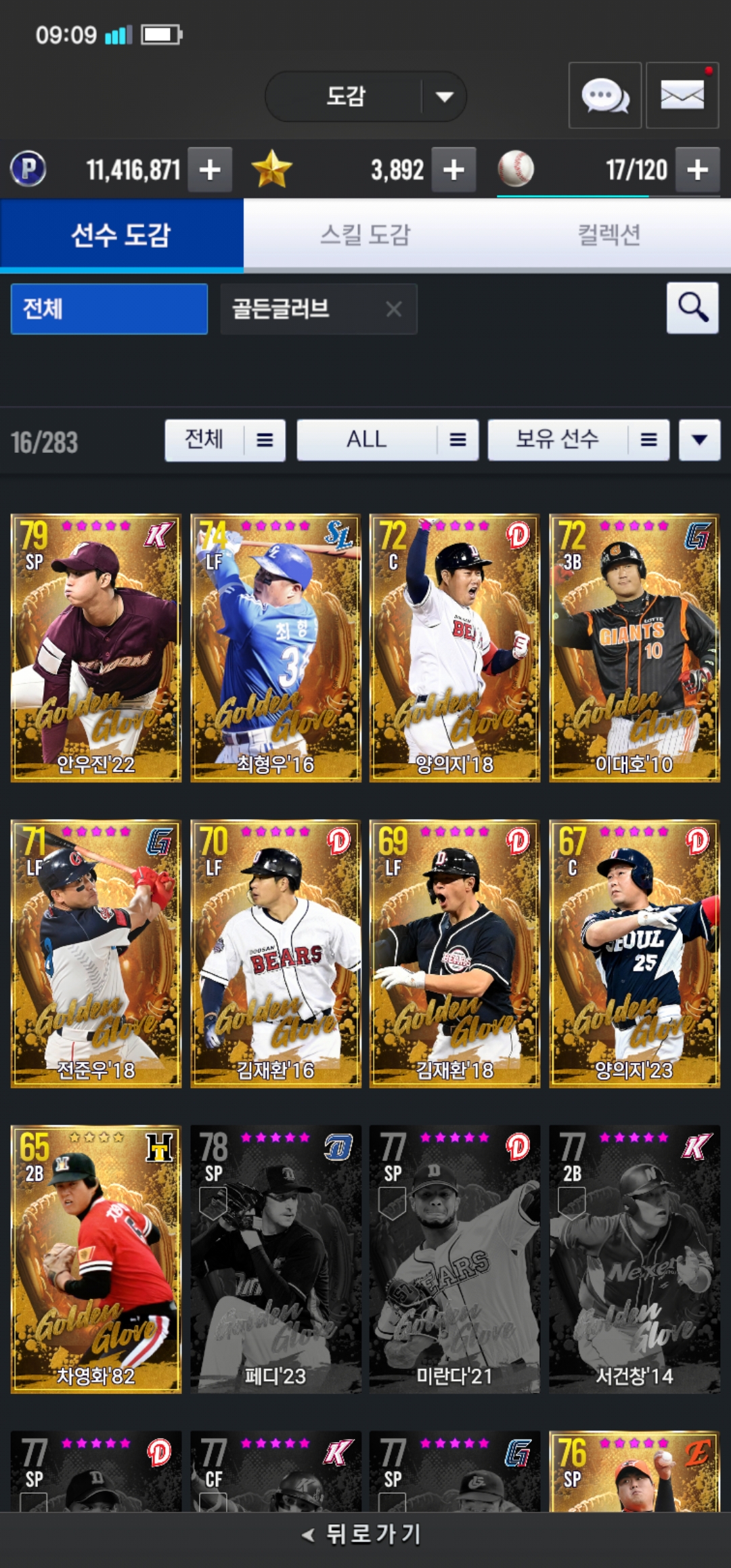Open the mailbox envelope icon
Image resolution: width=731 pixels, height=1568 pixels.
click(x=682, y=95)
